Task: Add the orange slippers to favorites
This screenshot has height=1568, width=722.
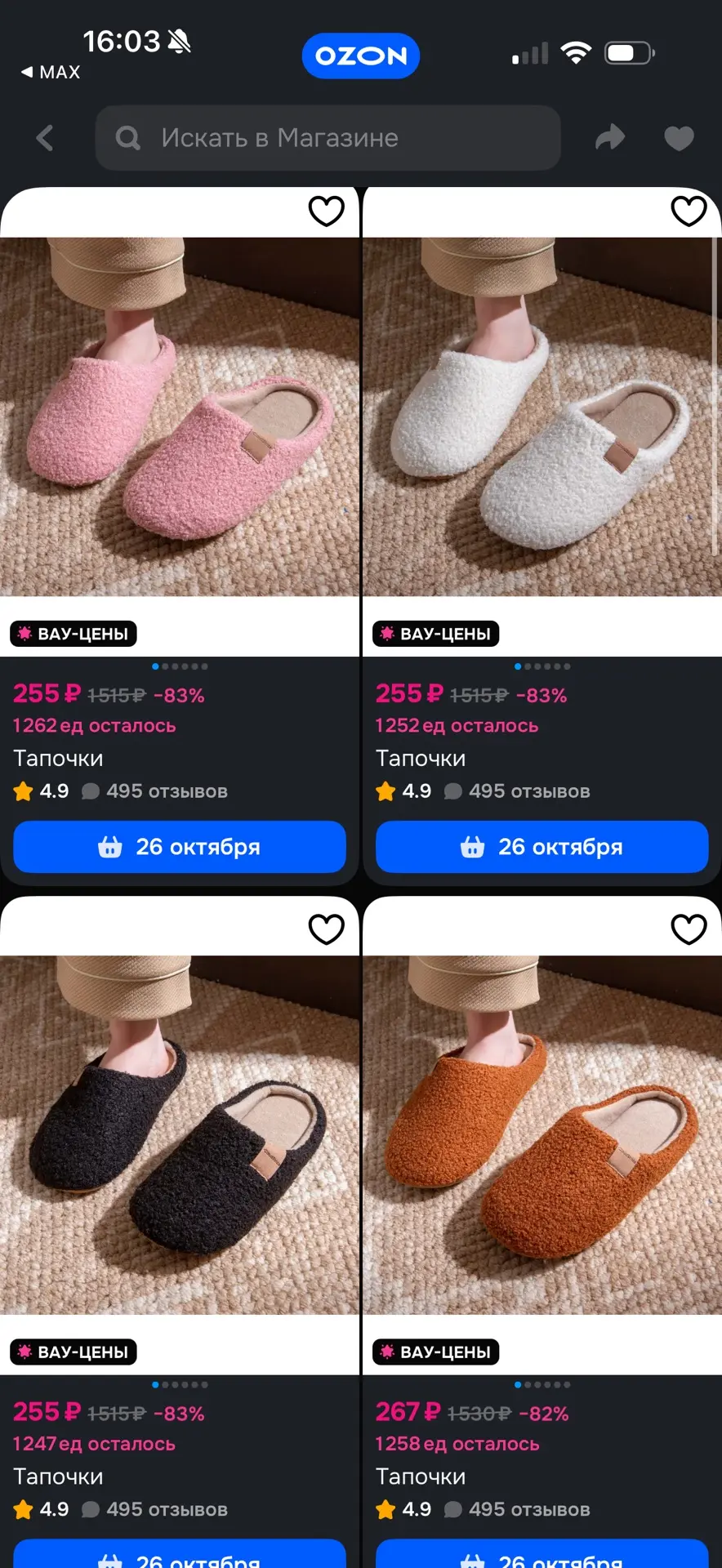Action: pyautogui.click(x=689, y=929)
